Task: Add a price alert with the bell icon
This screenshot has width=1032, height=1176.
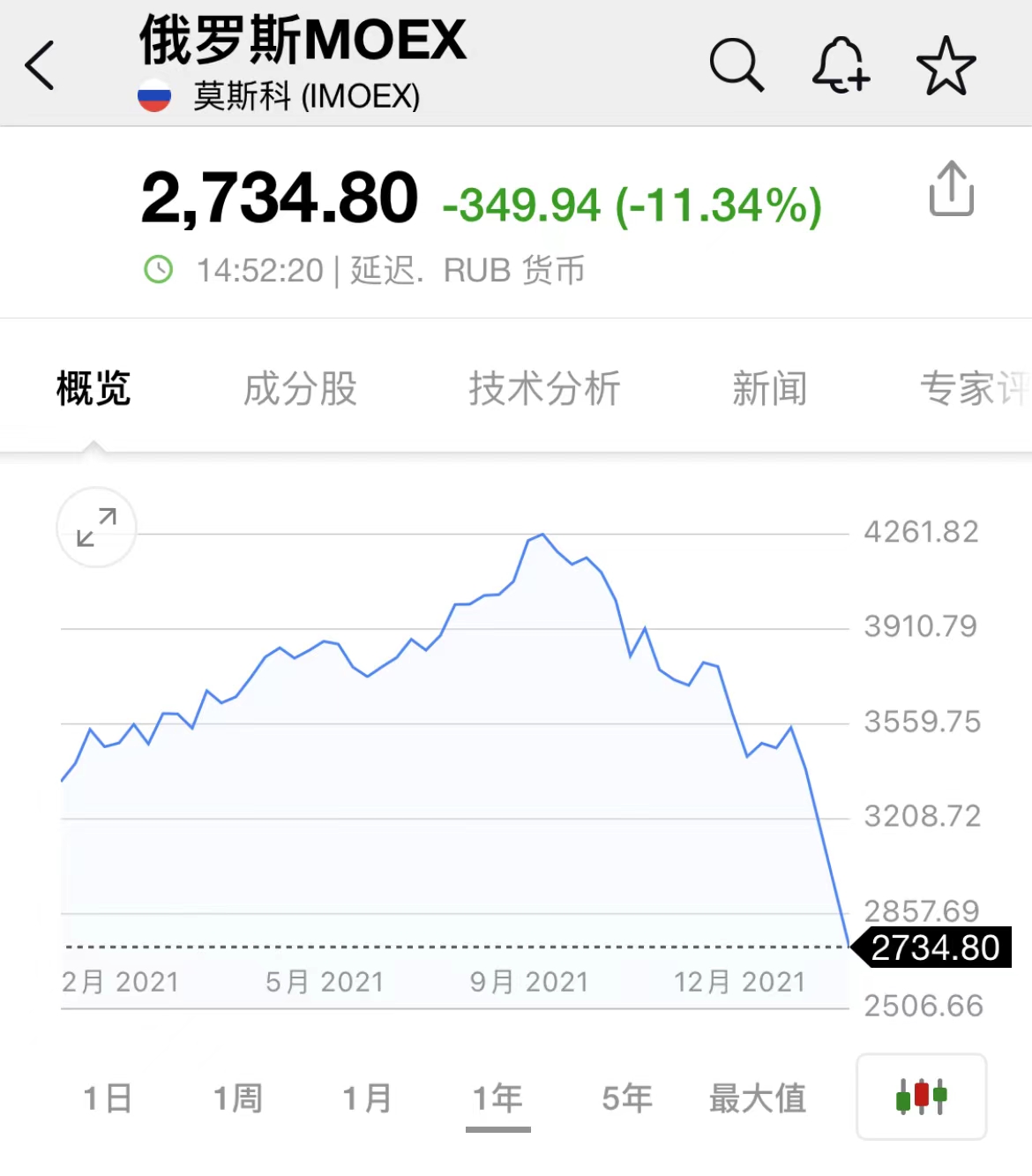Action: click(x=840, y=65)
